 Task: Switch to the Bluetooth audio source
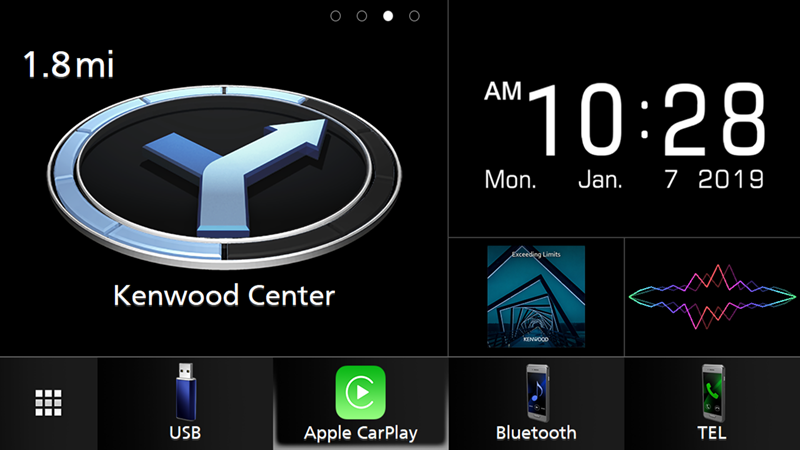pyautogui.click(x=536, y=402)
